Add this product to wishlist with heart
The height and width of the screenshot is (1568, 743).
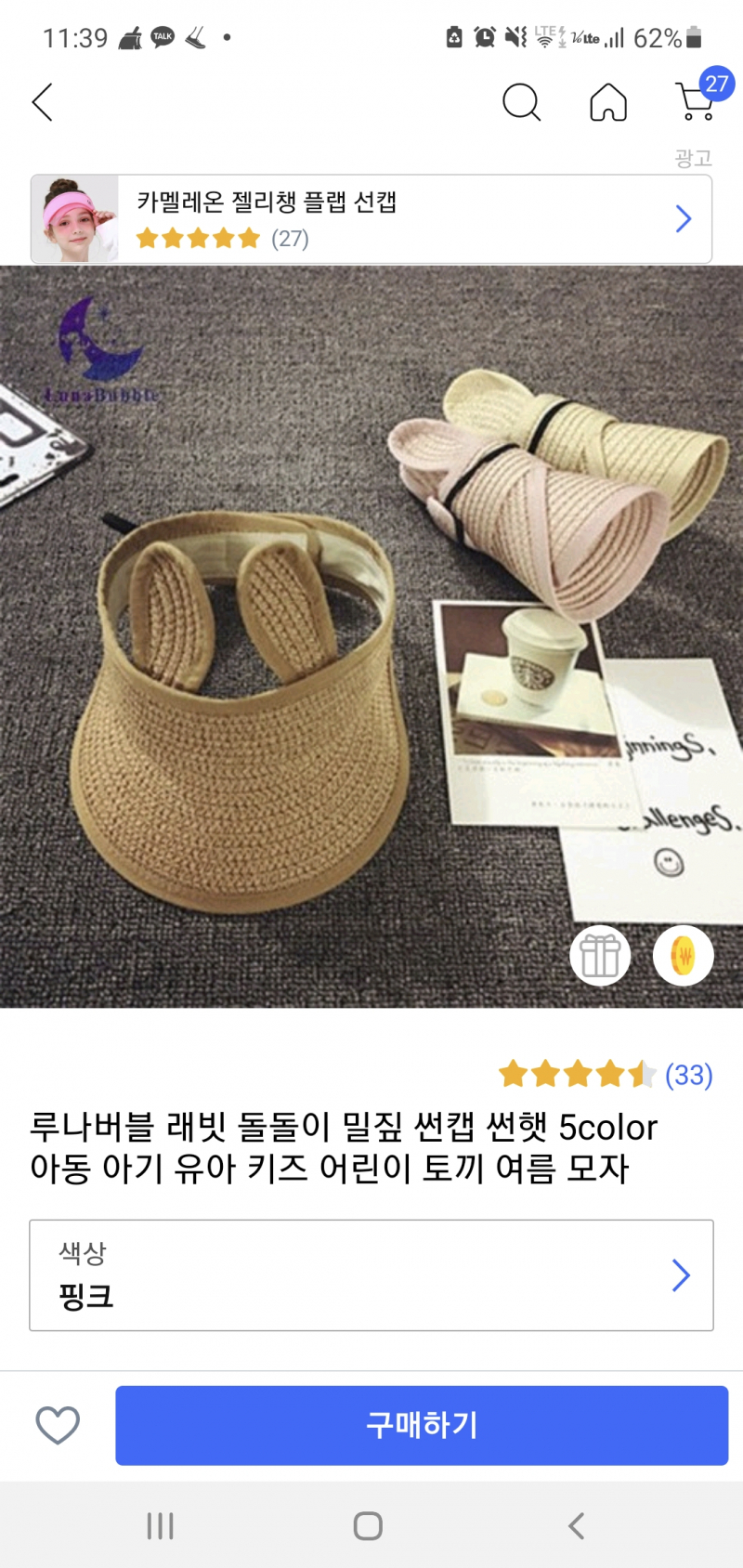[x=58, y=1425]
